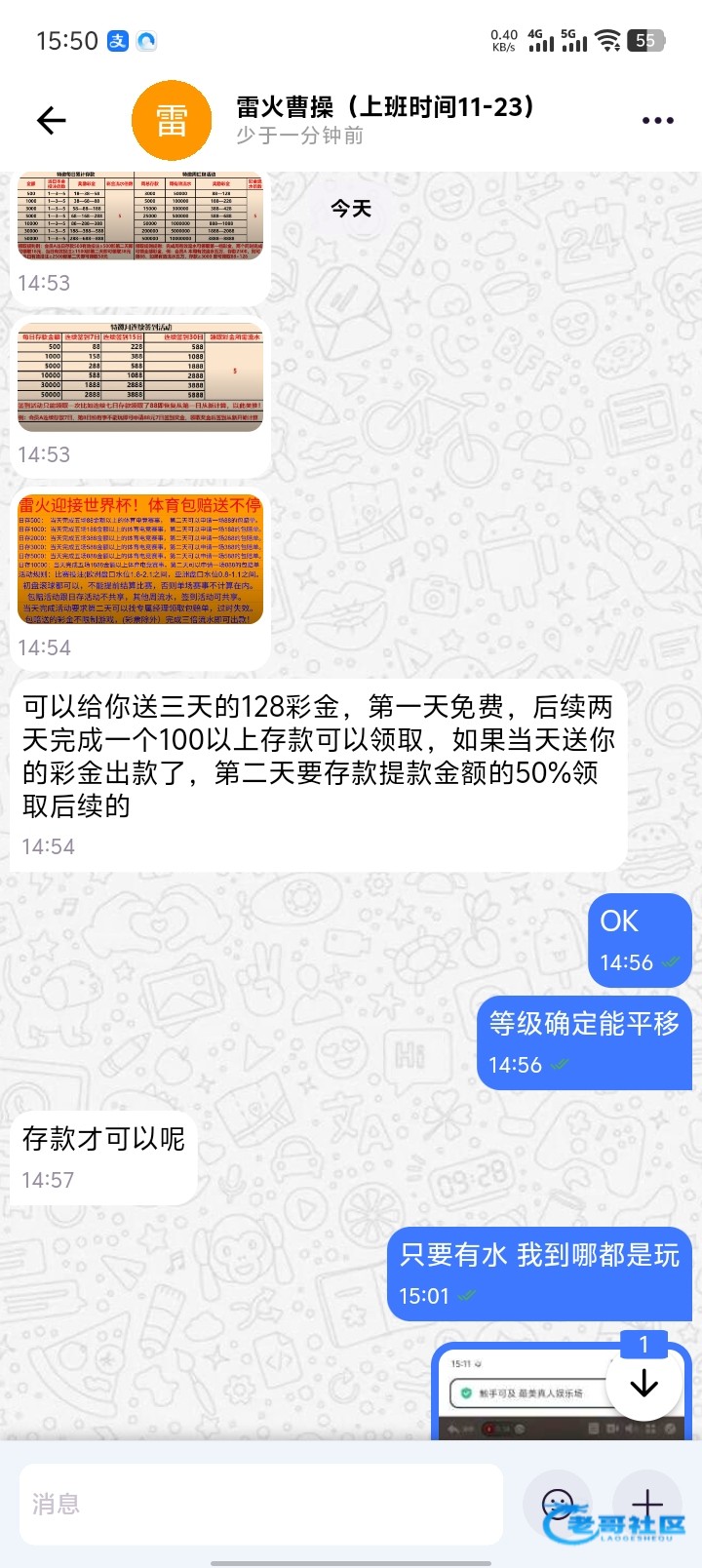This screenshot has height=1568, width=702.
Task: Tap the plus attachment button
Action: click(647, 1504)
